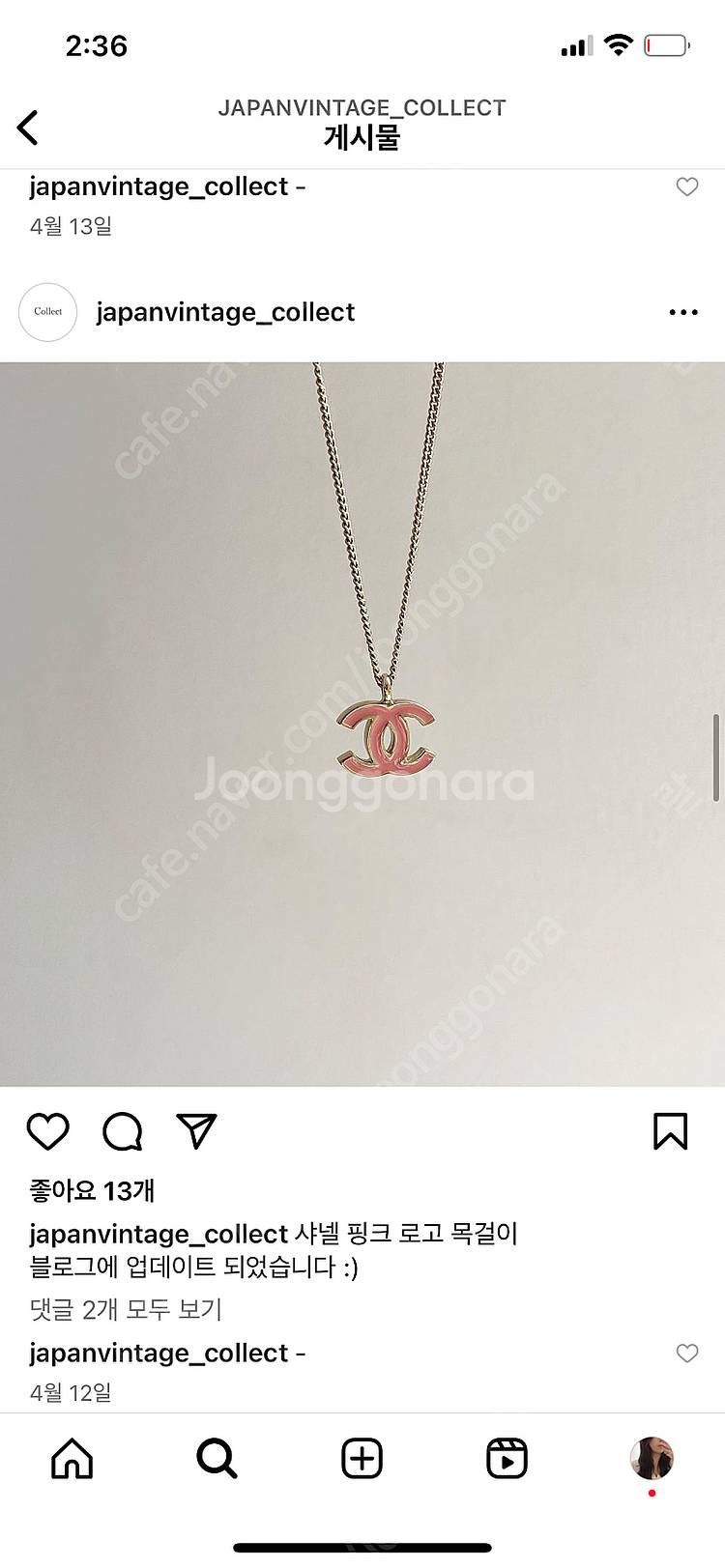
Task: Open comments on the necklace post
Action: point(123,1131)
